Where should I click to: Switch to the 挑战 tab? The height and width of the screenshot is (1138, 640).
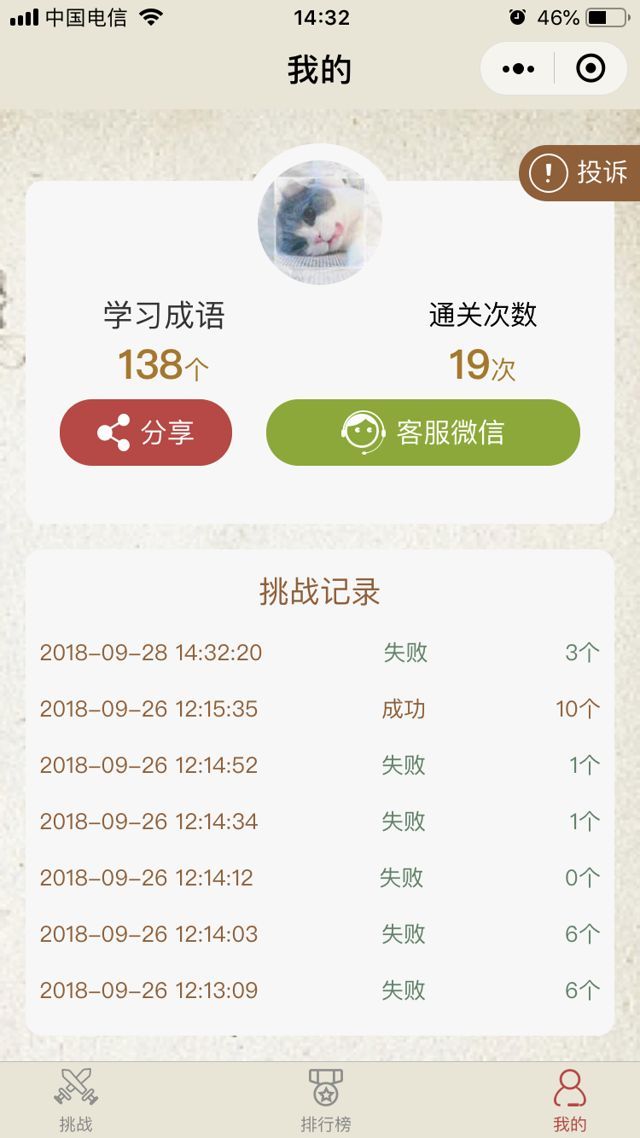76,1099
